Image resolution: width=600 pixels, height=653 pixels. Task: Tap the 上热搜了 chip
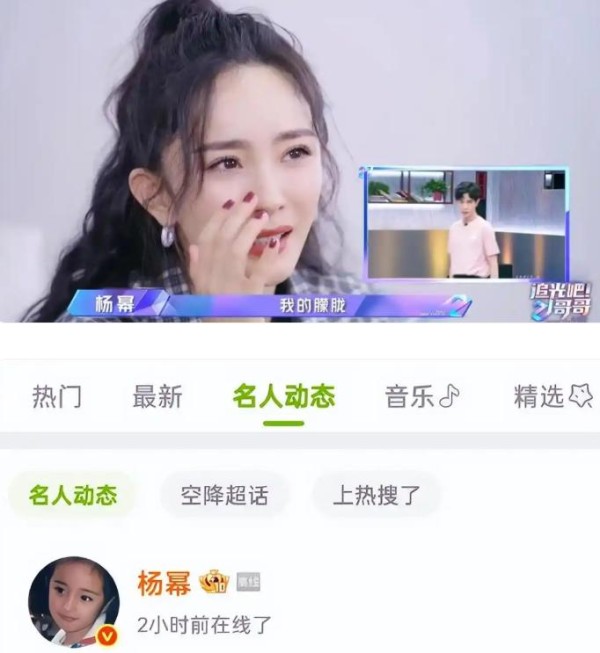pos(376,494)
